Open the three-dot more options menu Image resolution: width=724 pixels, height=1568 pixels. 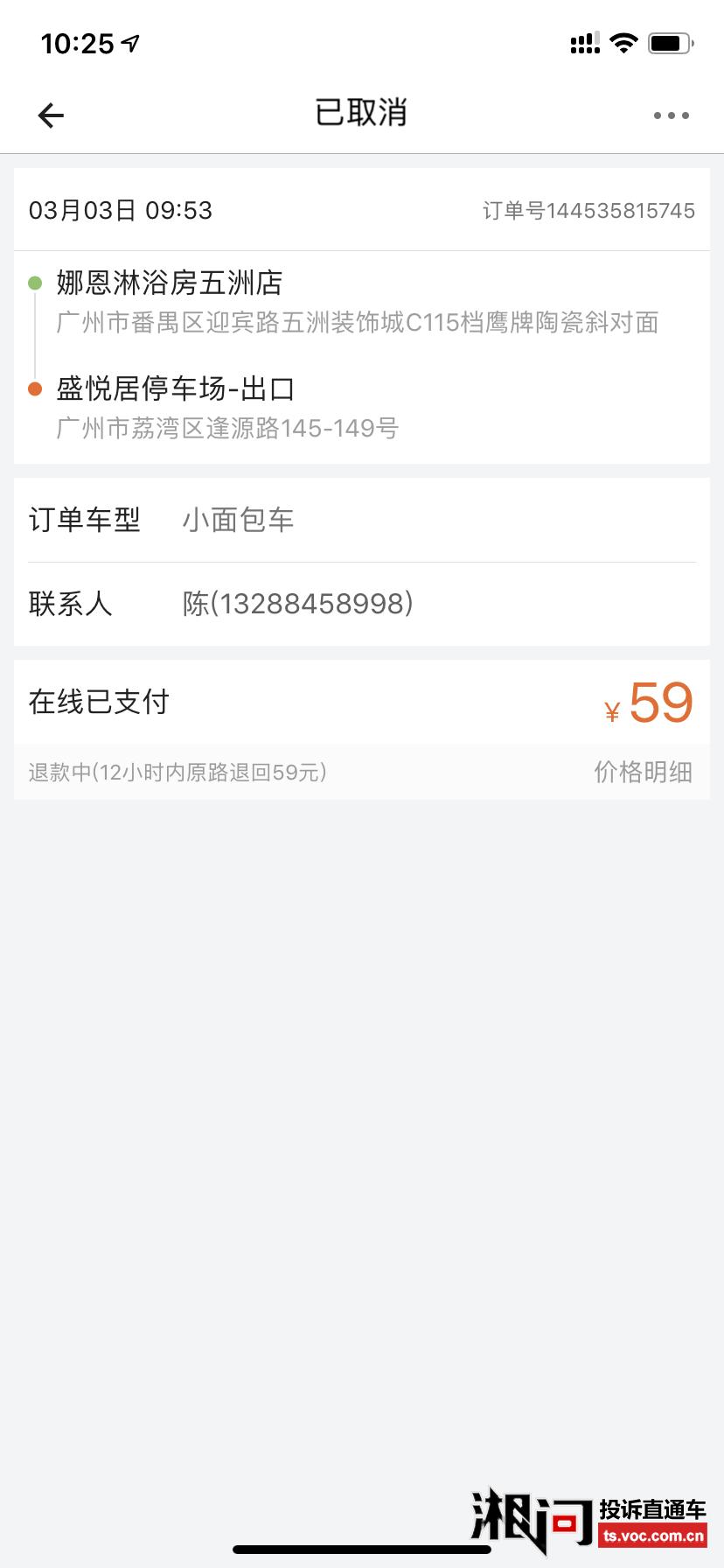(x=671, y=115)
